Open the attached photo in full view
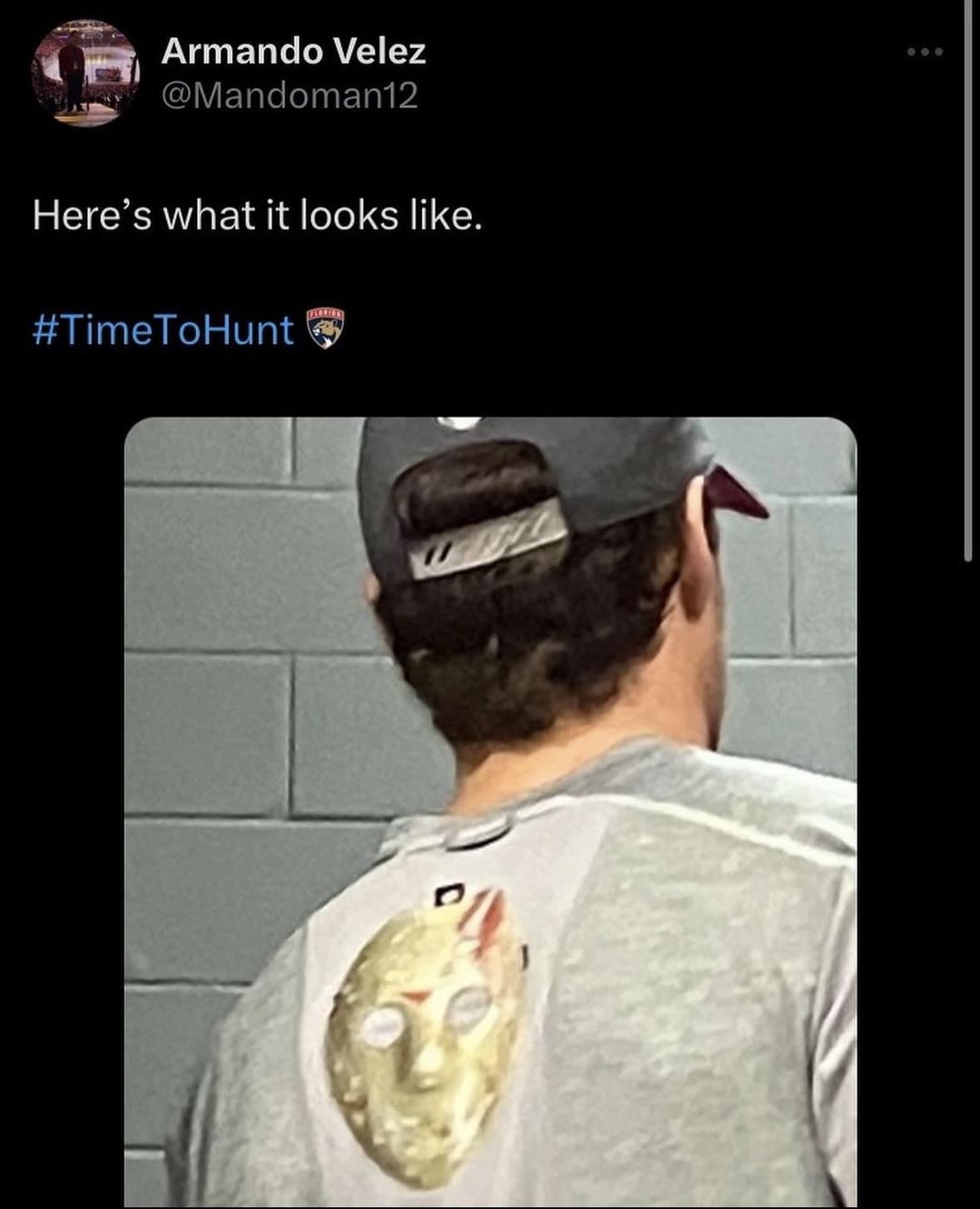This screenshot has height=1209, width=980. tap(490, 811)
